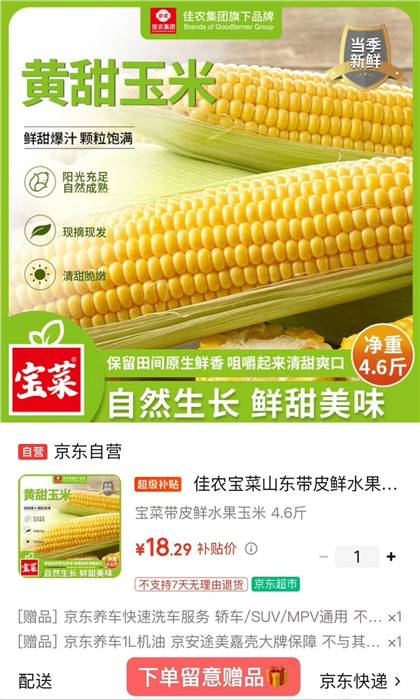Open the info icon beside 补贴价
Image resolution: width=420 pixels, height=700 pixels.
(x=251, y=549)
